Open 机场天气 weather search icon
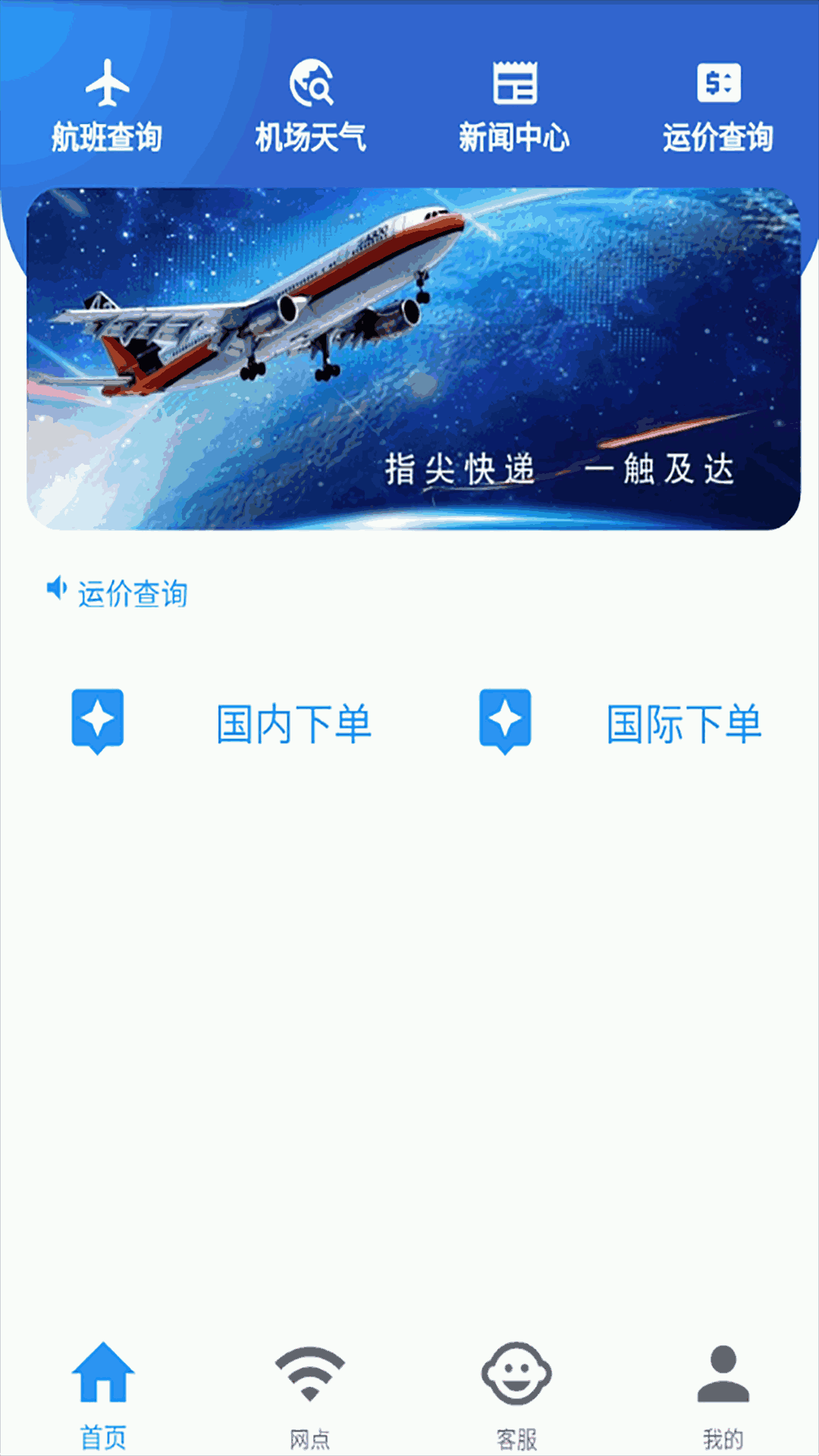The height and width of the screenshot is (1456, 819). [x=312, y=86]
